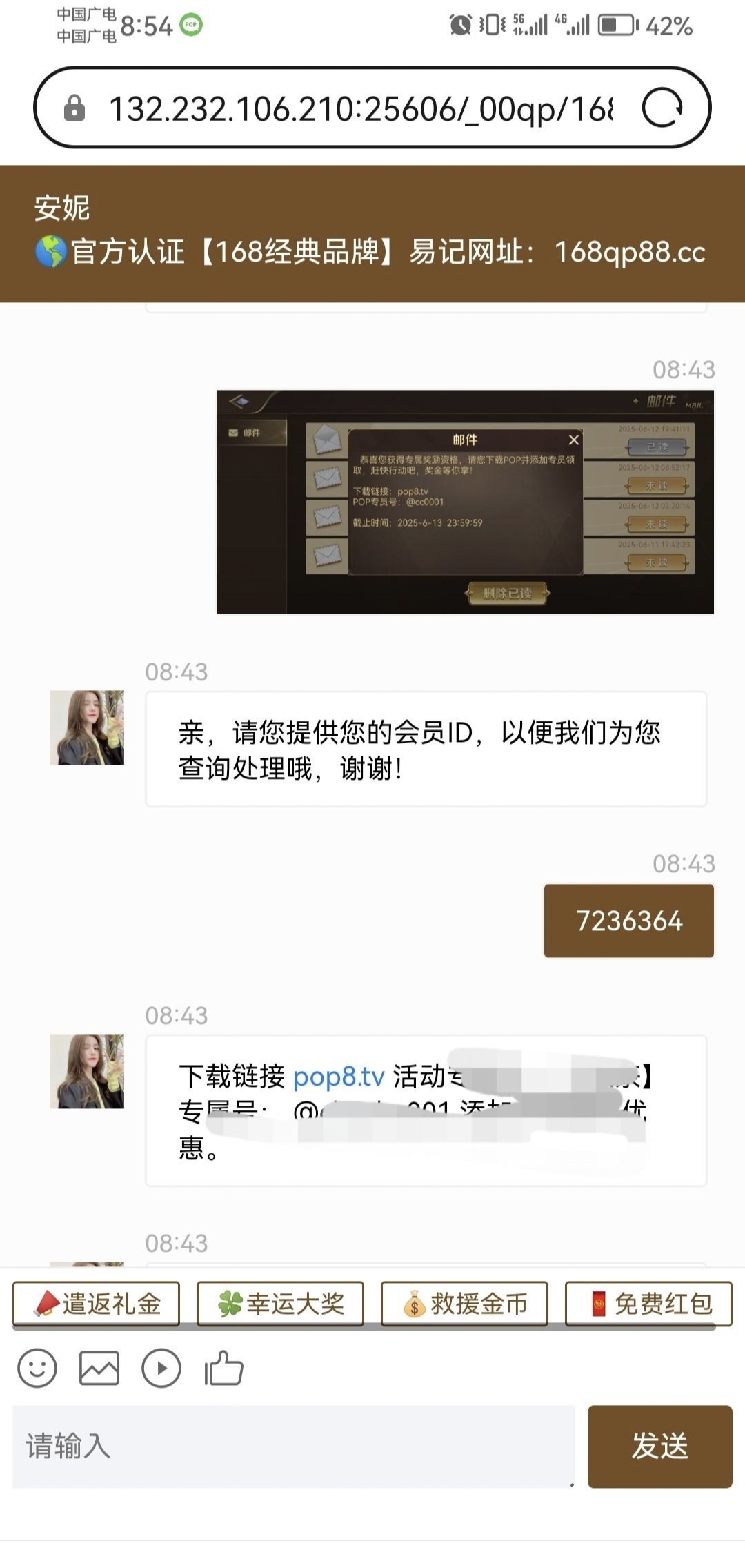Select the 遣返礼金 quick option
745x1568 pixels.
[x=97, y=1304]
